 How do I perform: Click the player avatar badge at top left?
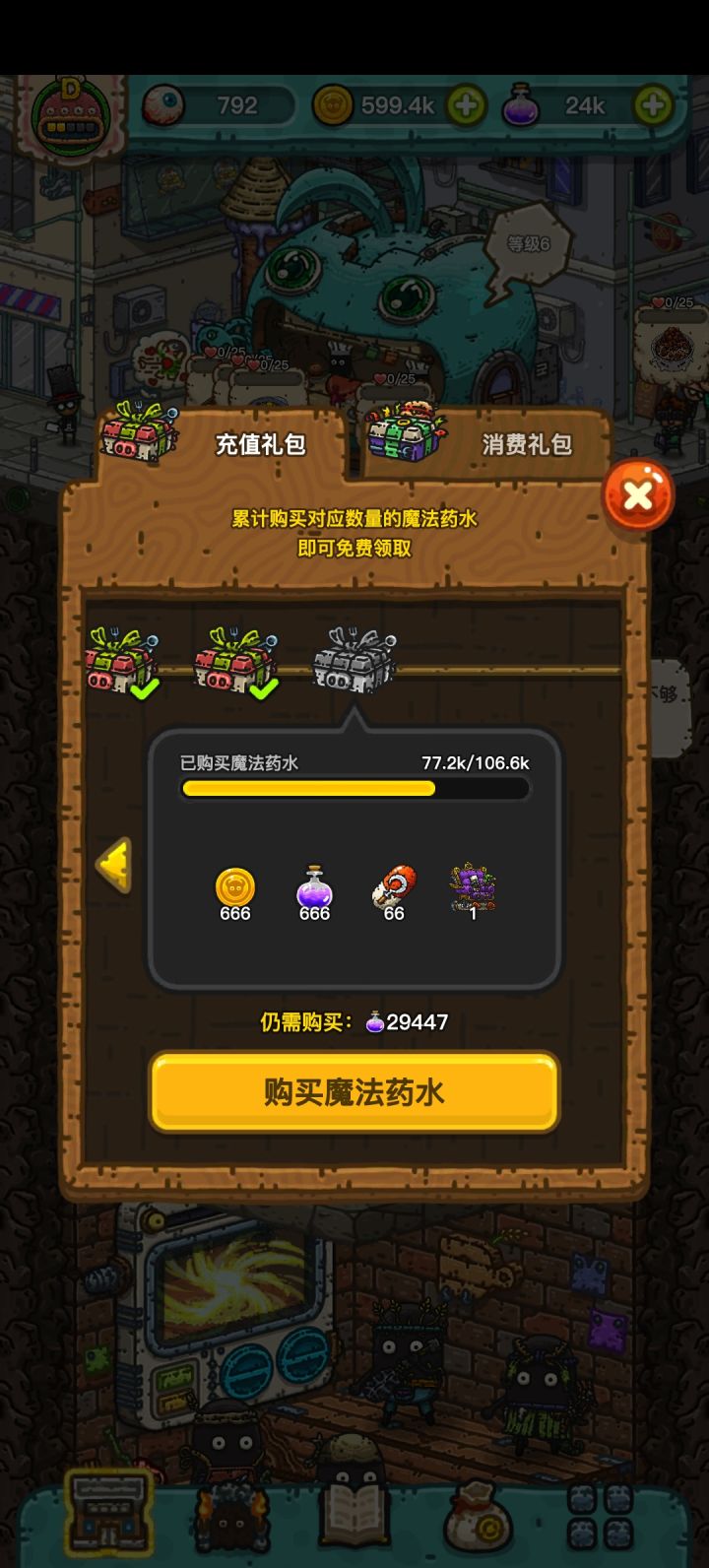point(69,108)
